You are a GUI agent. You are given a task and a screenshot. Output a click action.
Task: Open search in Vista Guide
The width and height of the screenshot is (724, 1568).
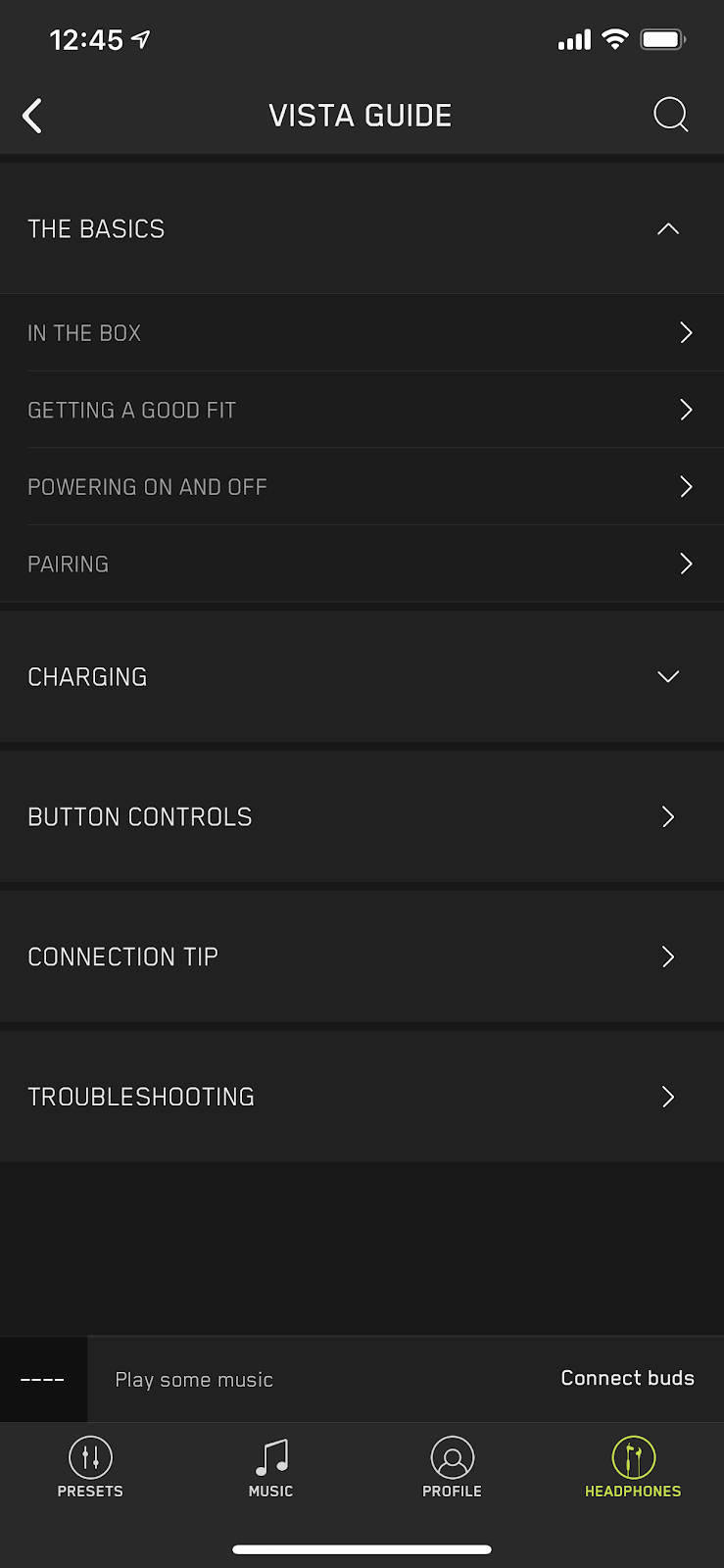(670, 115)
